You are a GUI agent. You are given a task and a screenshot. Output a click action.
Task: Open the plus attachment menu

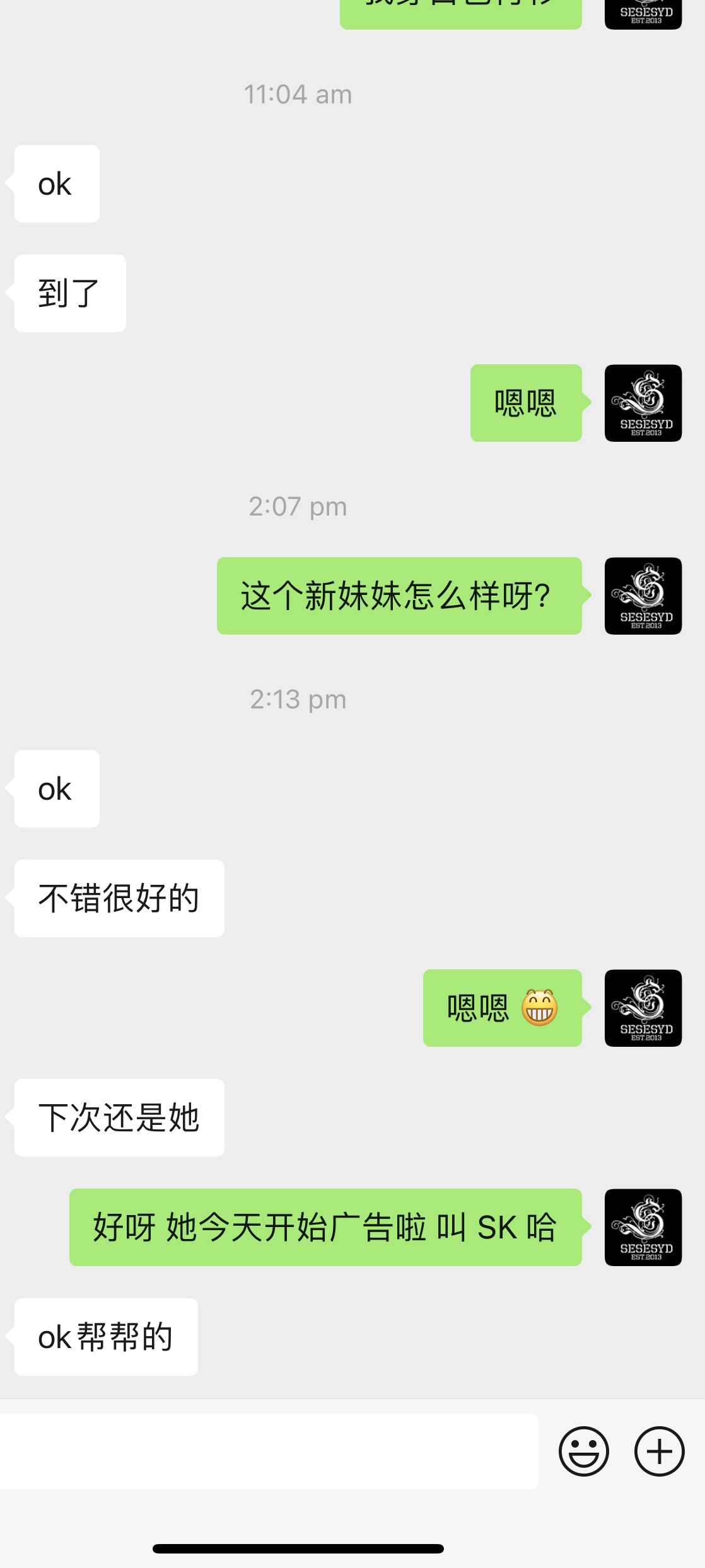tap(659, 1451)
